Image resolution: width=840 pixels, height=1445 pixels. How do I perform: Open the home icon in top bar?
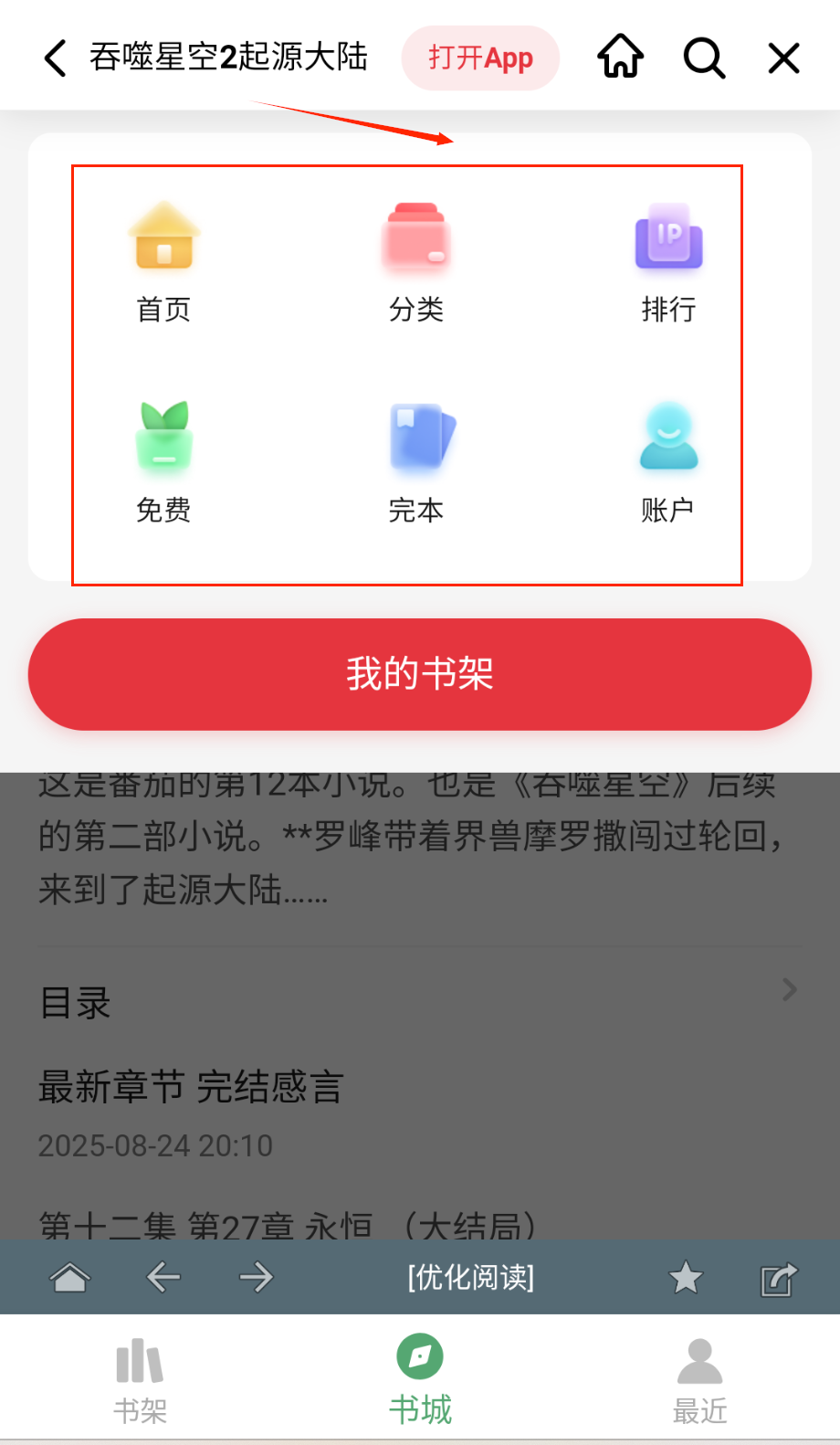pos(621,58)
